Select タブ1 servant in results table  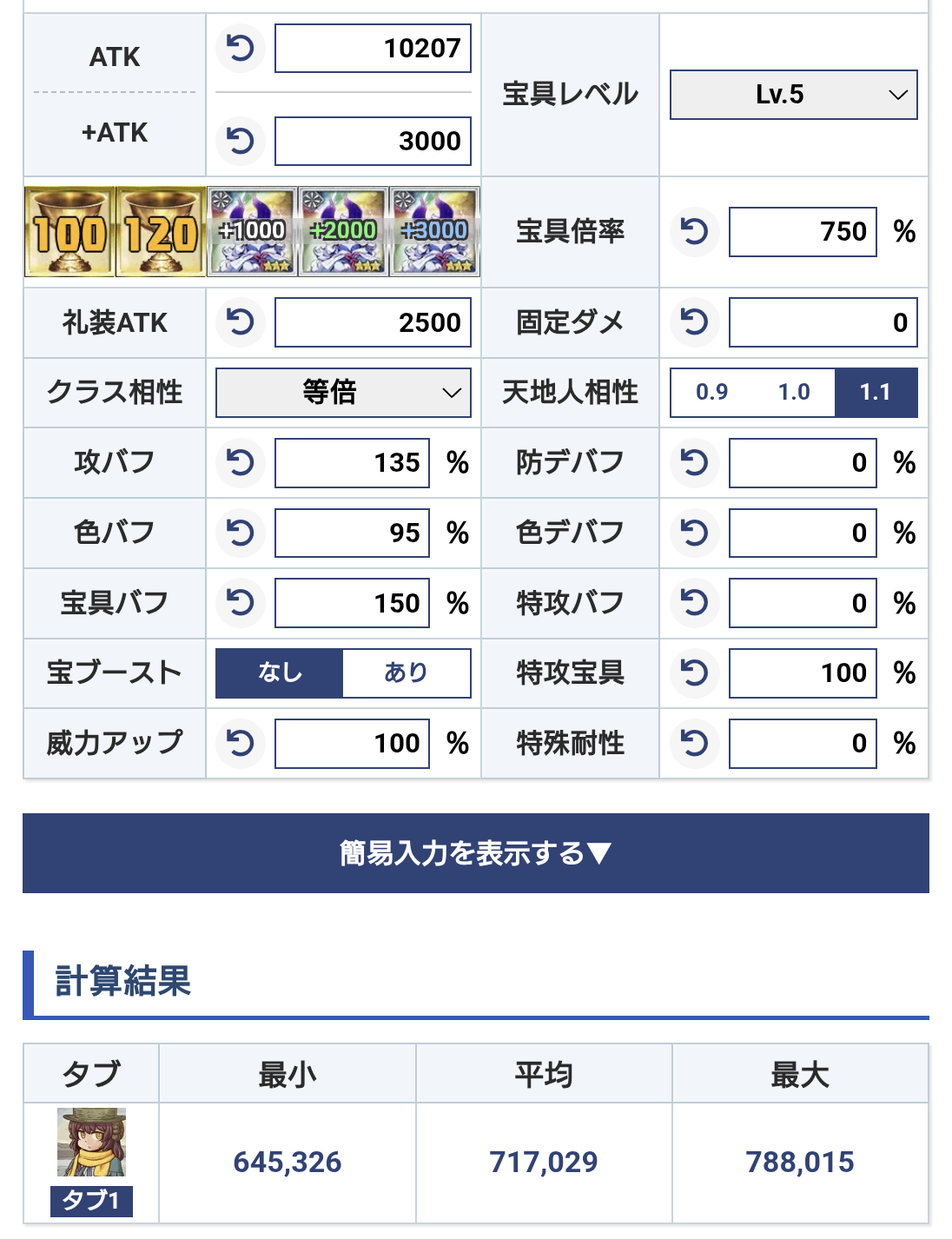91,1161
